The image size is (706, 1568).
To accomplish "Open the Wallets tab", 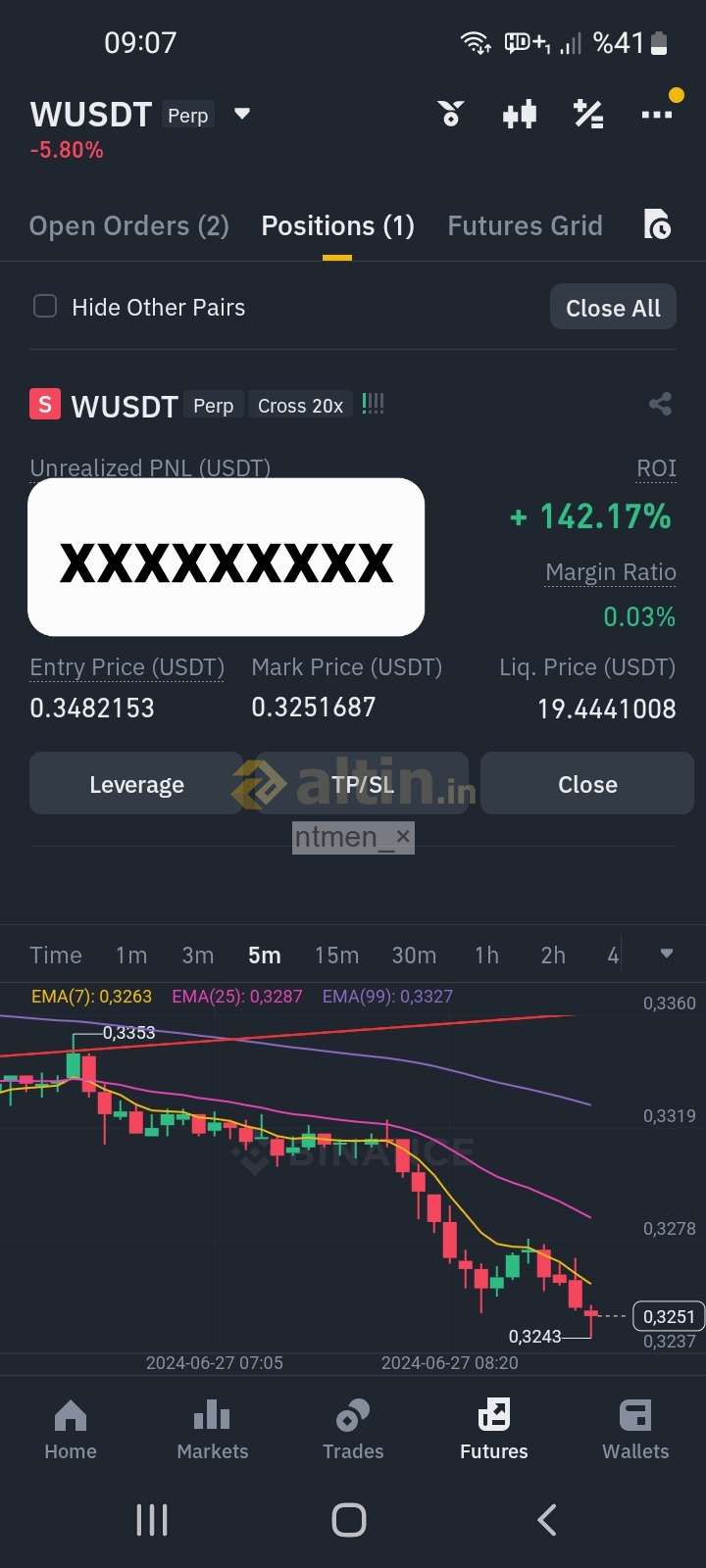I will point(635,1431).
